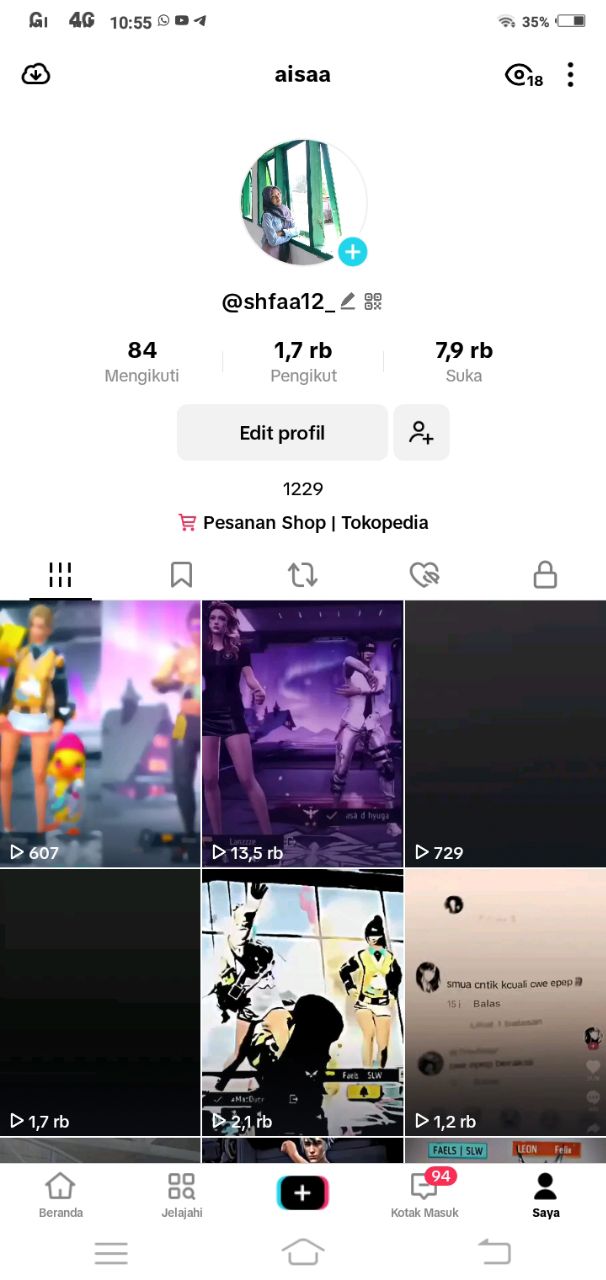Screen dimensions: 606x1280
Task: Go to the Beranda tab
Action: [61, 1195]
